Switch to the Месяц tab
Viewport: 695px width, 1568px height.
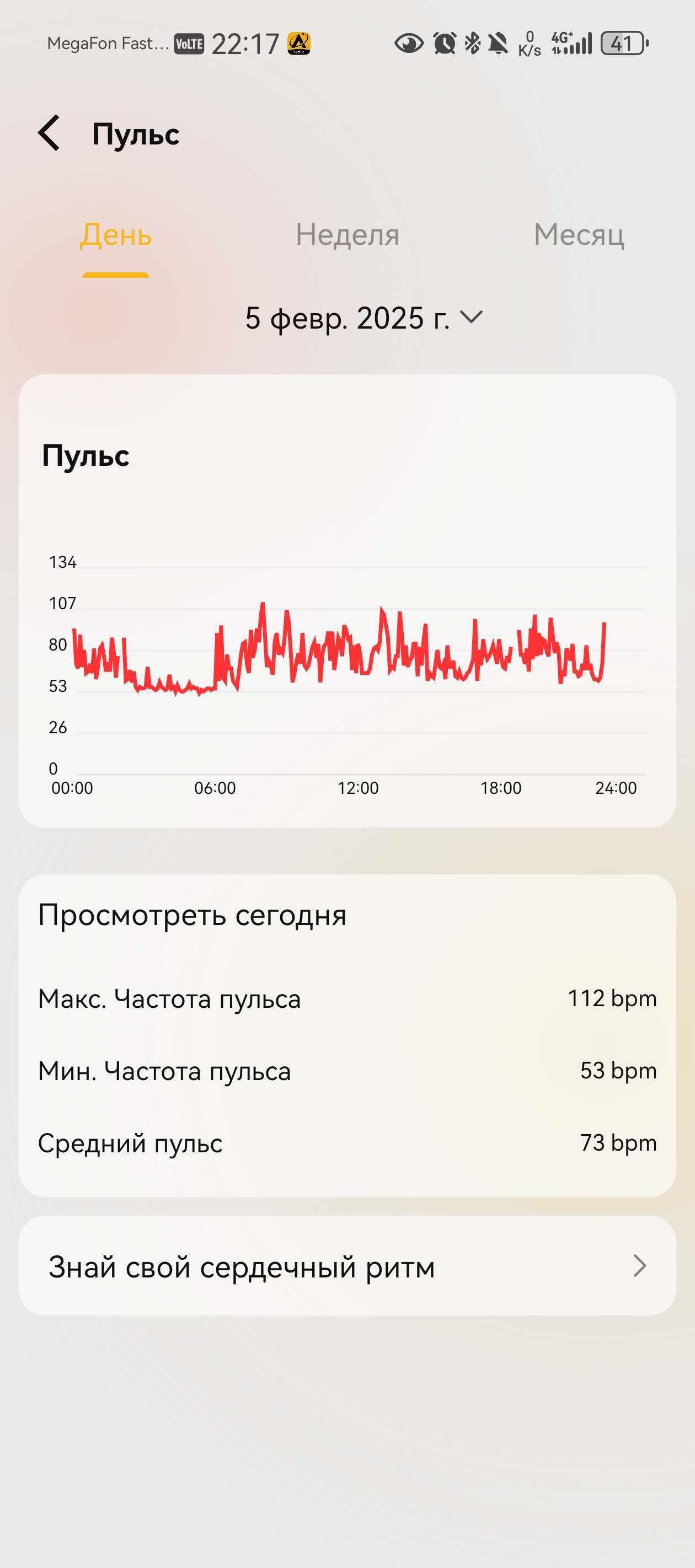(x=579, y=235)
